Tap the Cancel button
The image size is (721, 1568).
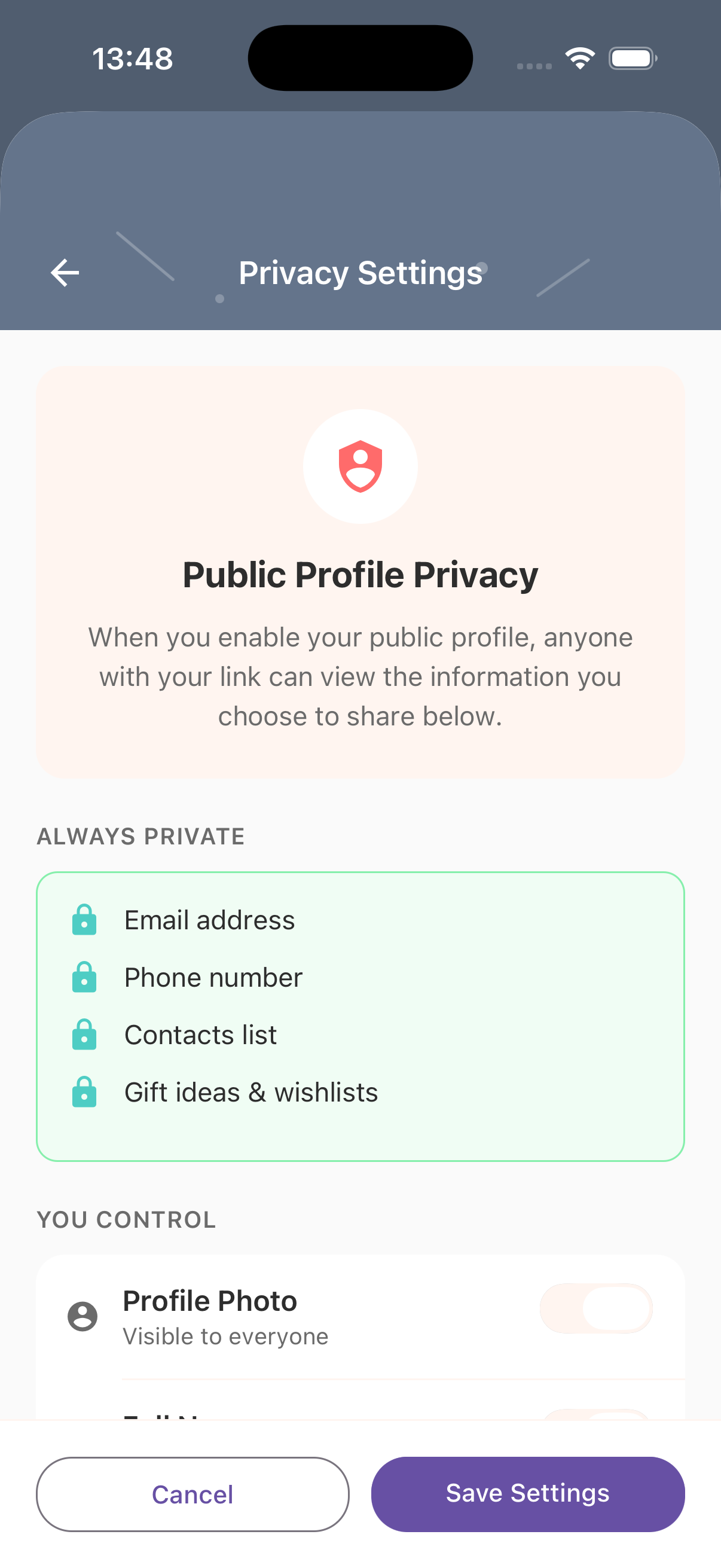(x=193, y=1494)
